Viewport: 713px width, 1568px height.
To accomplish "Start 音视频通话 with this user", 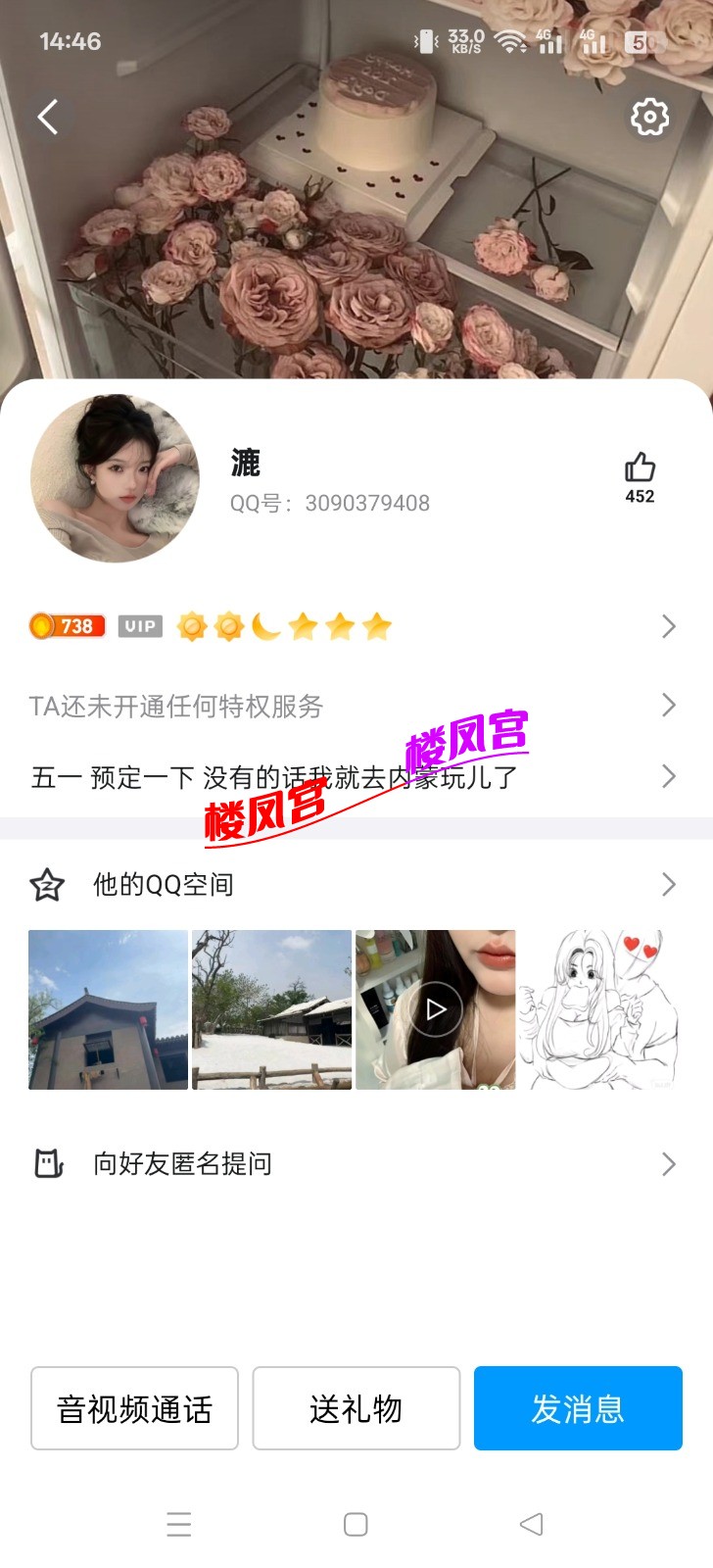I will coord(134,1408).
